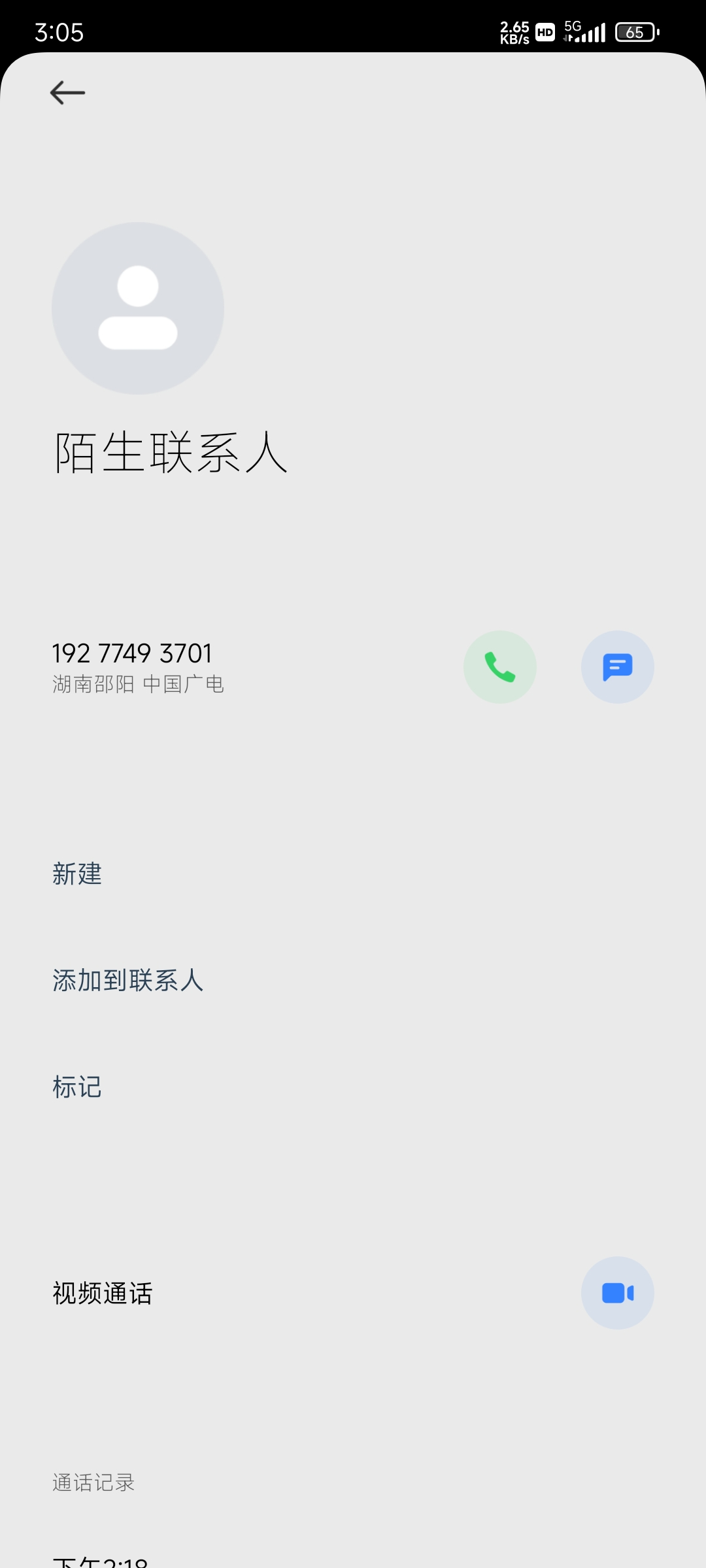The image size is (706, 1568).
Task: Select 新建 to create a new contact
Action: click(x=77, y=874)
